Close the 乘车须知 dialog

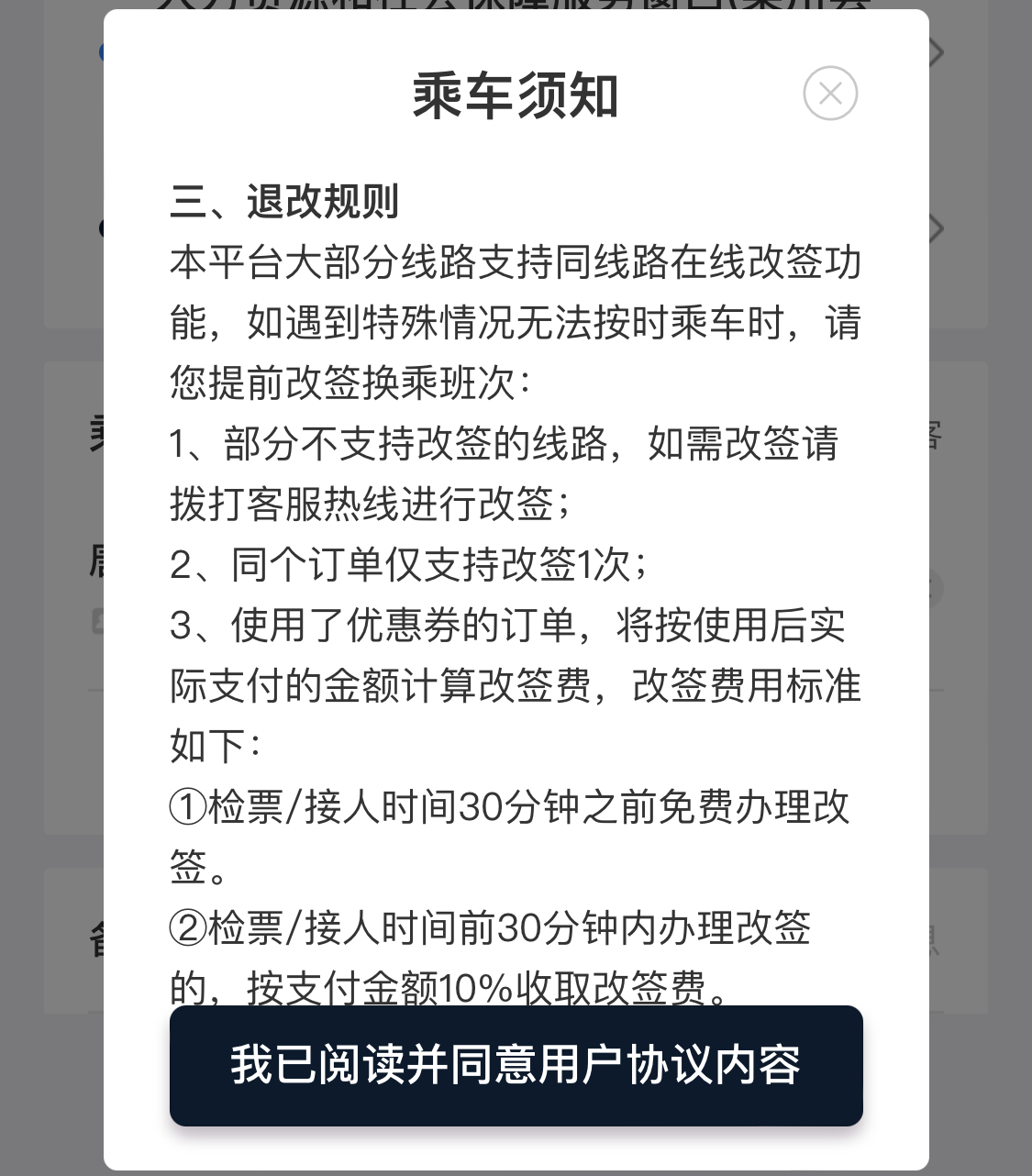tap(830, 94)
